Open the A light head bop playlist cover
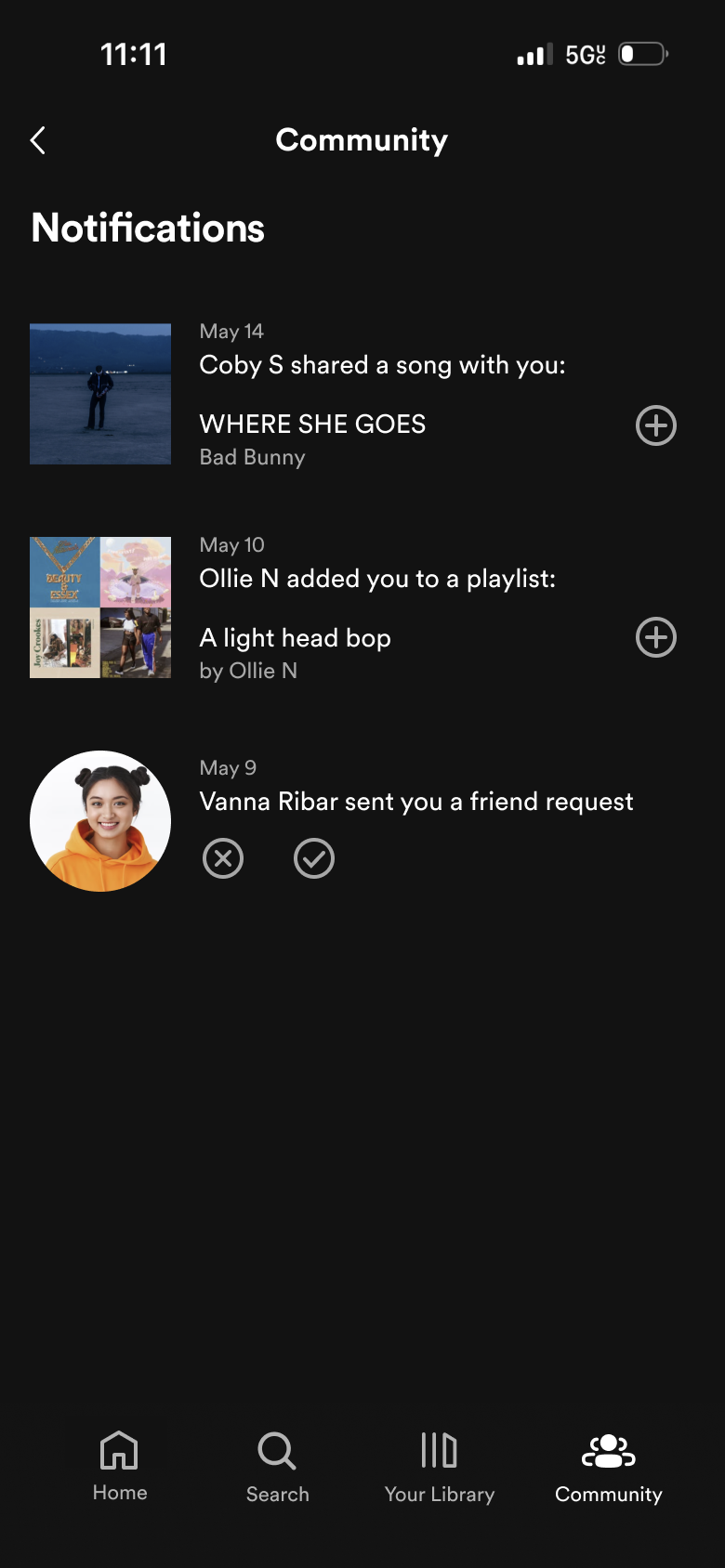 (x=100, y=608)
